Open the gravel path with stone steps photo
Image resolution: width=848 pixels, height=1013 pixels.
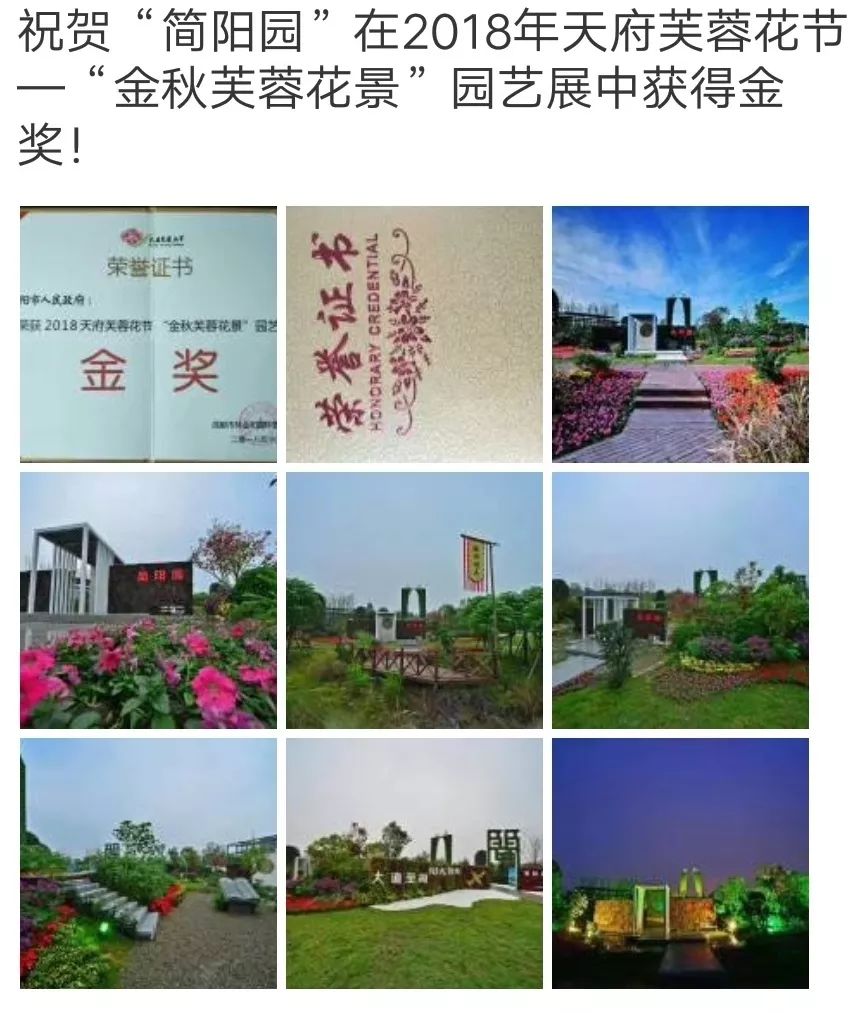(x=148, y=866)
